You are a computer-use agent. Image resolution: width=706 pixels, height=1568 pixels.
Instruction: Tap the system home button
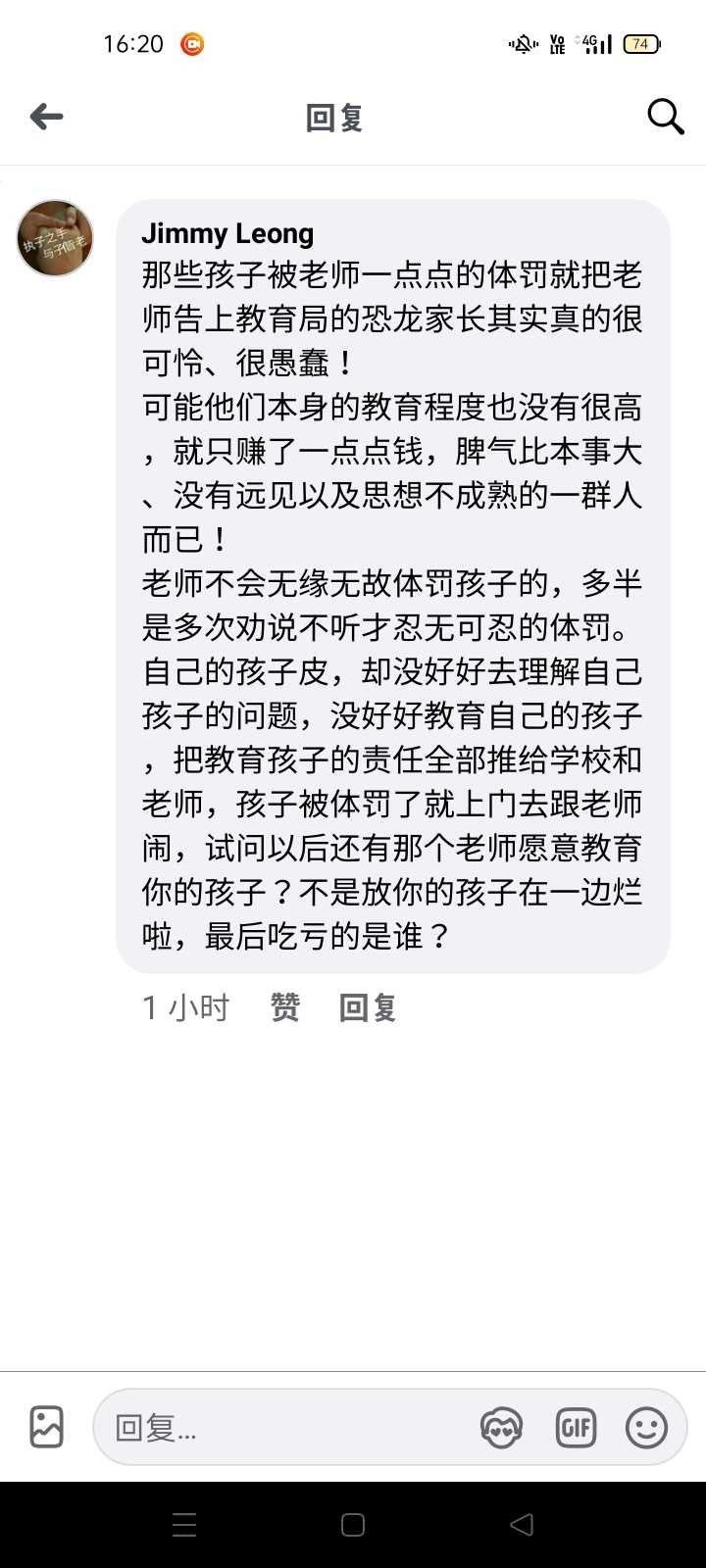click(x=353, y=1525)
